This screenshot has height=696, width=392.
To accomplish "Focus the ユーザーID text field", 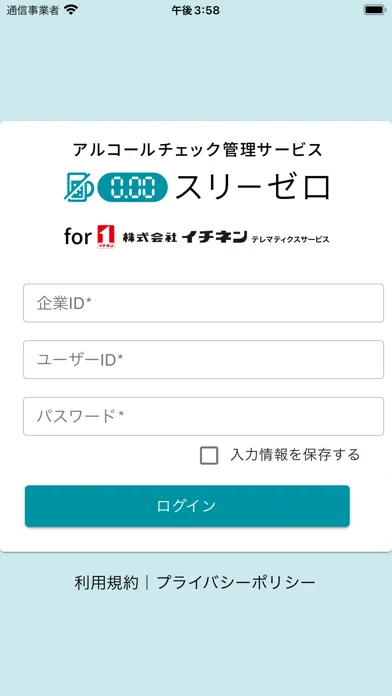I will (x=203, y=360).
